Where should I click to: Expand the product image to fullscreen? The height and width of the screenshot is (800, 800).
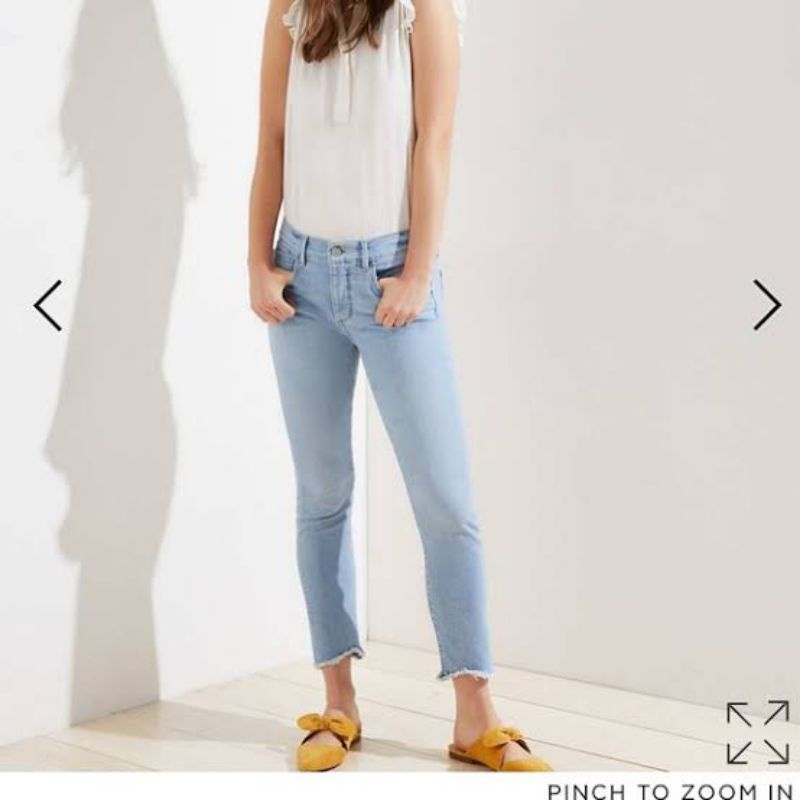click(757, 733)
